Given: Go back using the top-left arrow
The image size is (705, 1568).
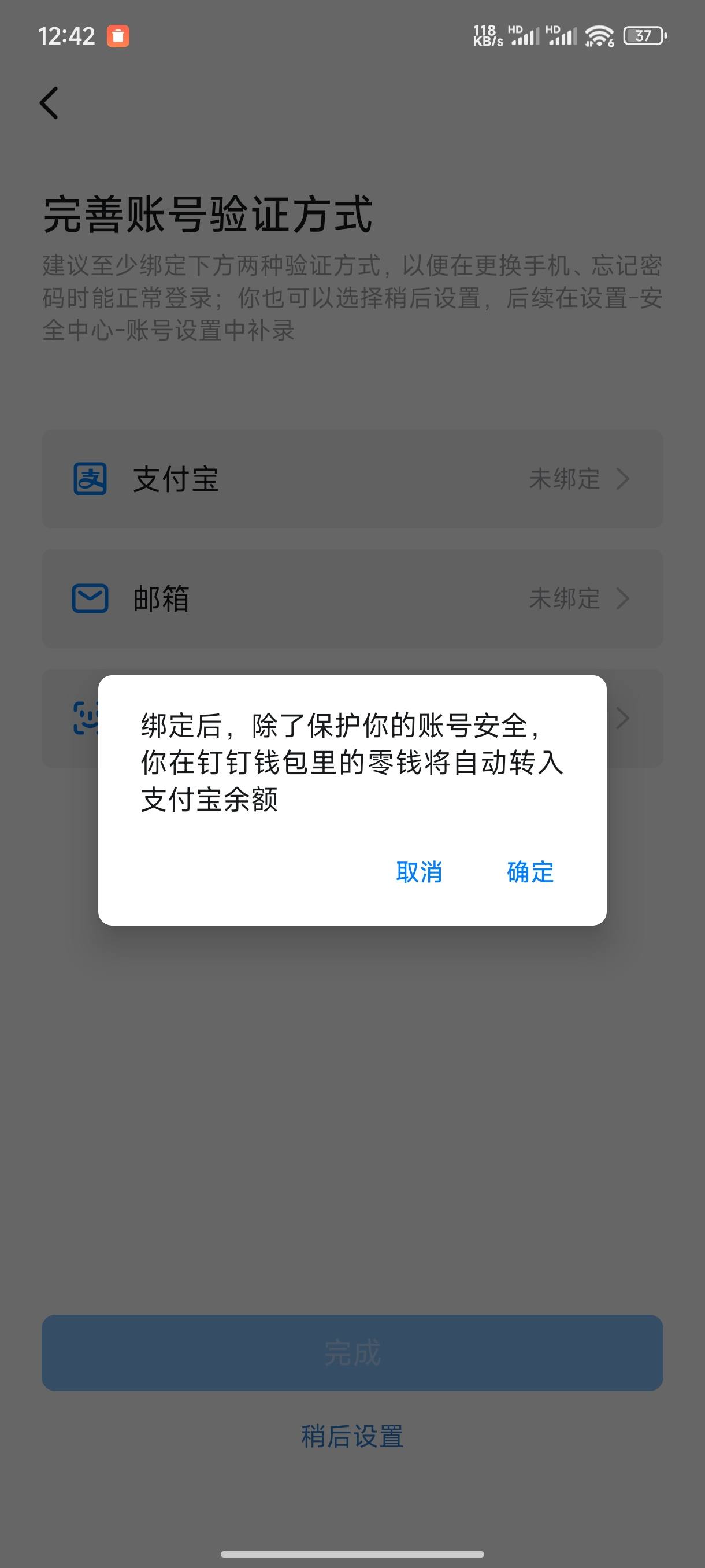Looking at the screenshot, I should click(49, 102).
